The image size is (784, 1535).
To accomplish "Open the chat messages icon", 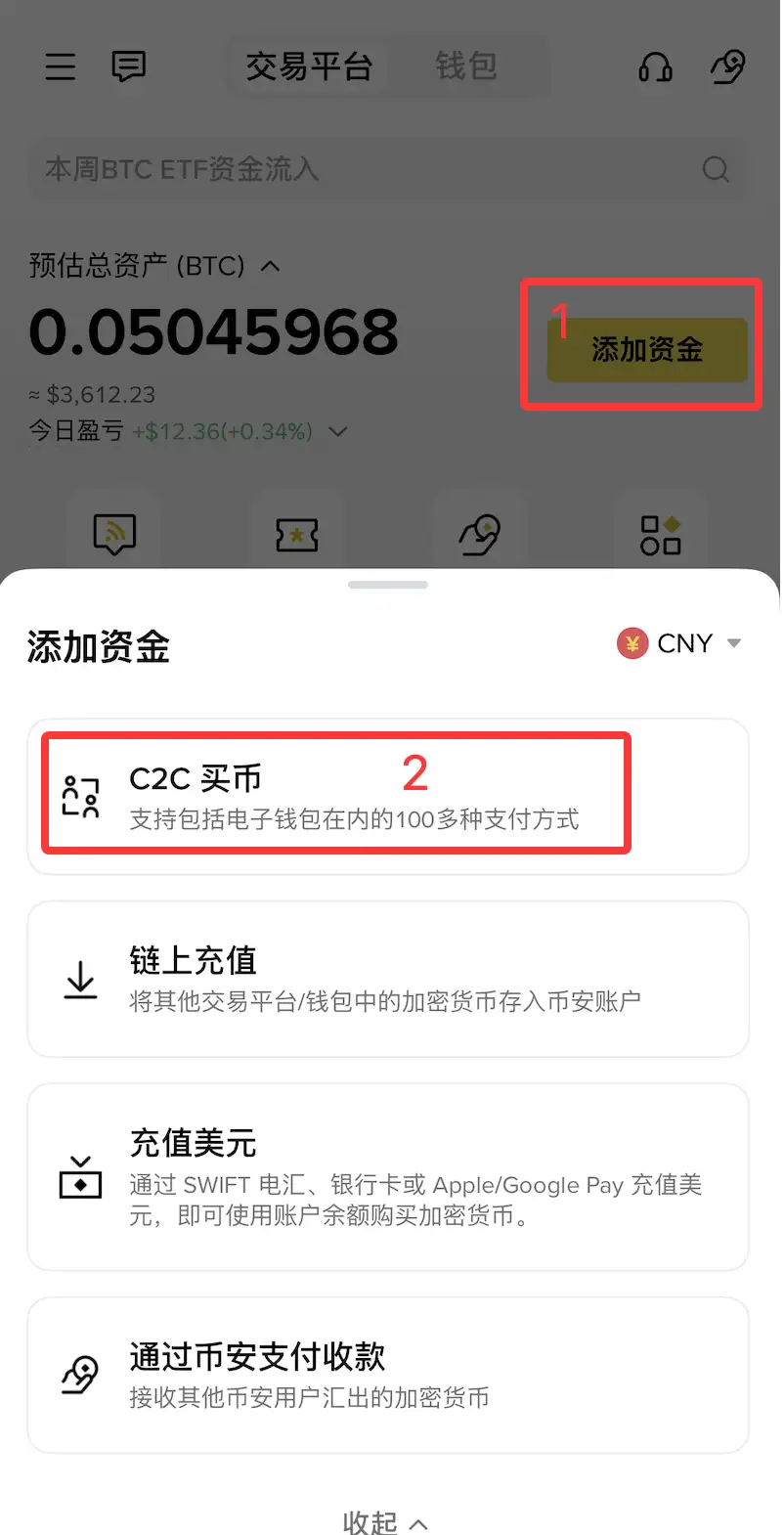I will (128, 66).
